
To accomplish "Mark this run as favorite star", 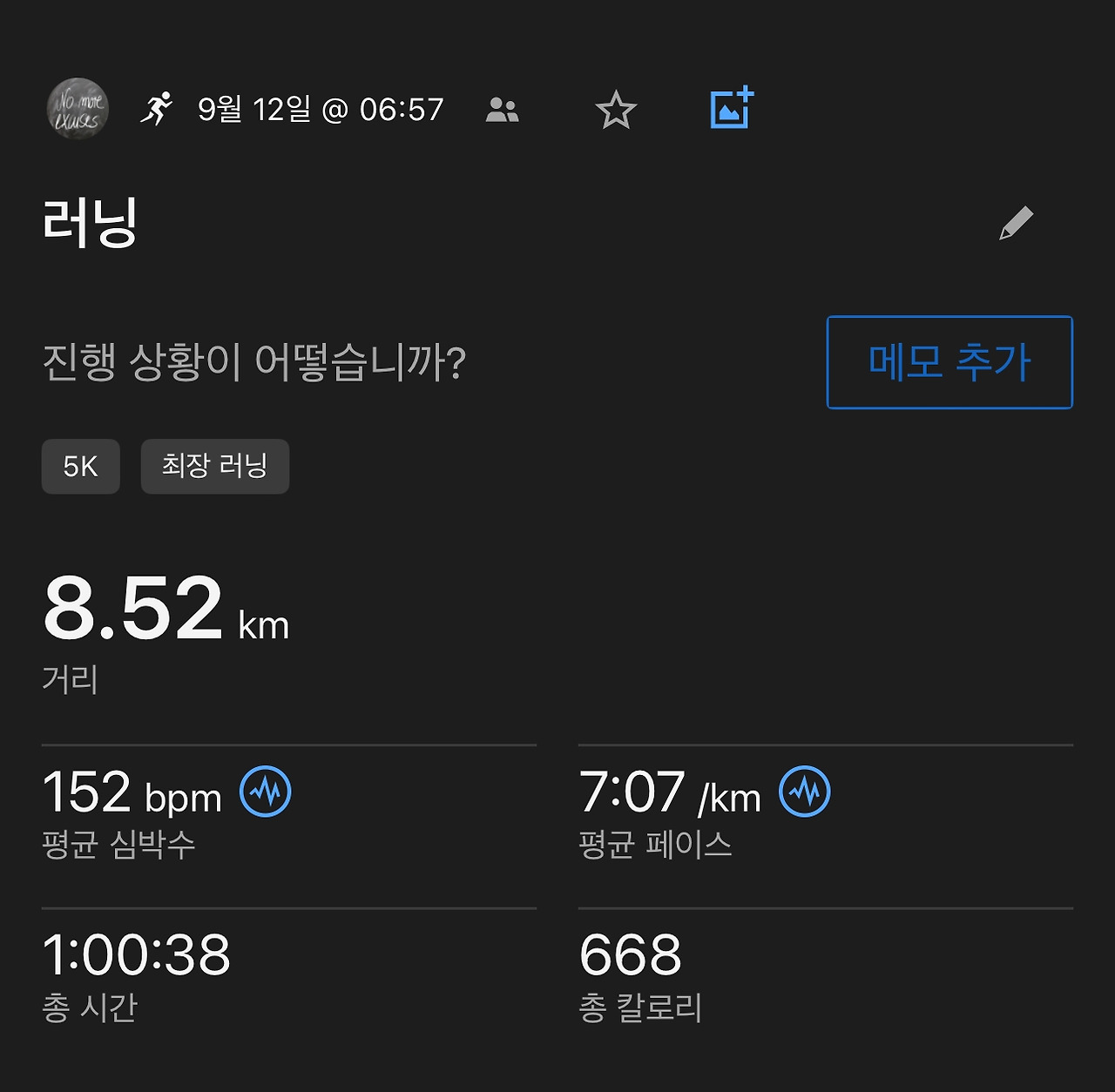I will pyautogui.click(x=616, y=110).
